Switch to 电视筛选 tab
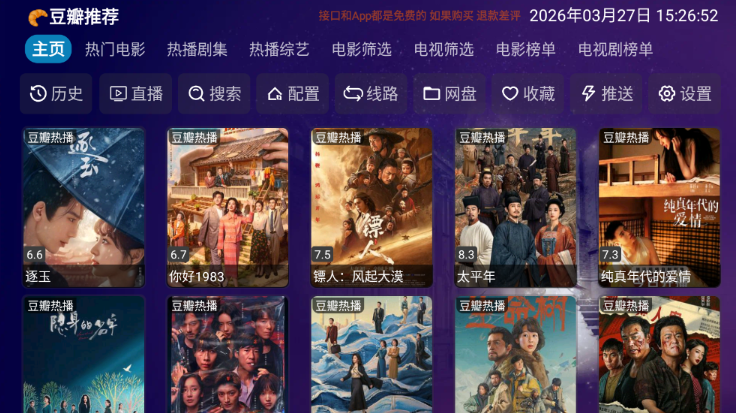736x413 pixels. pyautogui.click(x=443, y=49)
